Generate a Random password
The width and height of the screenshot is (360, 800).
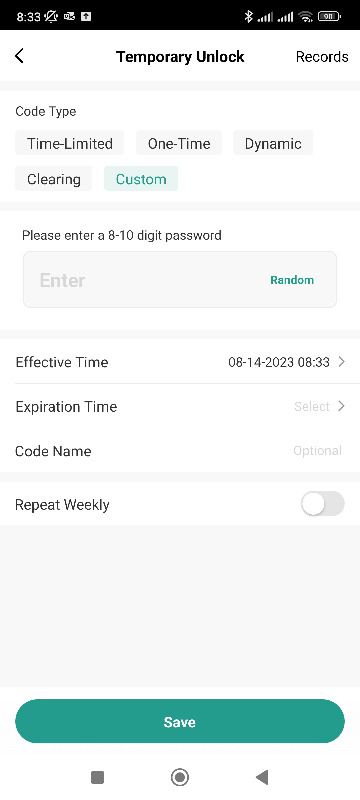[x=292, y=280]
